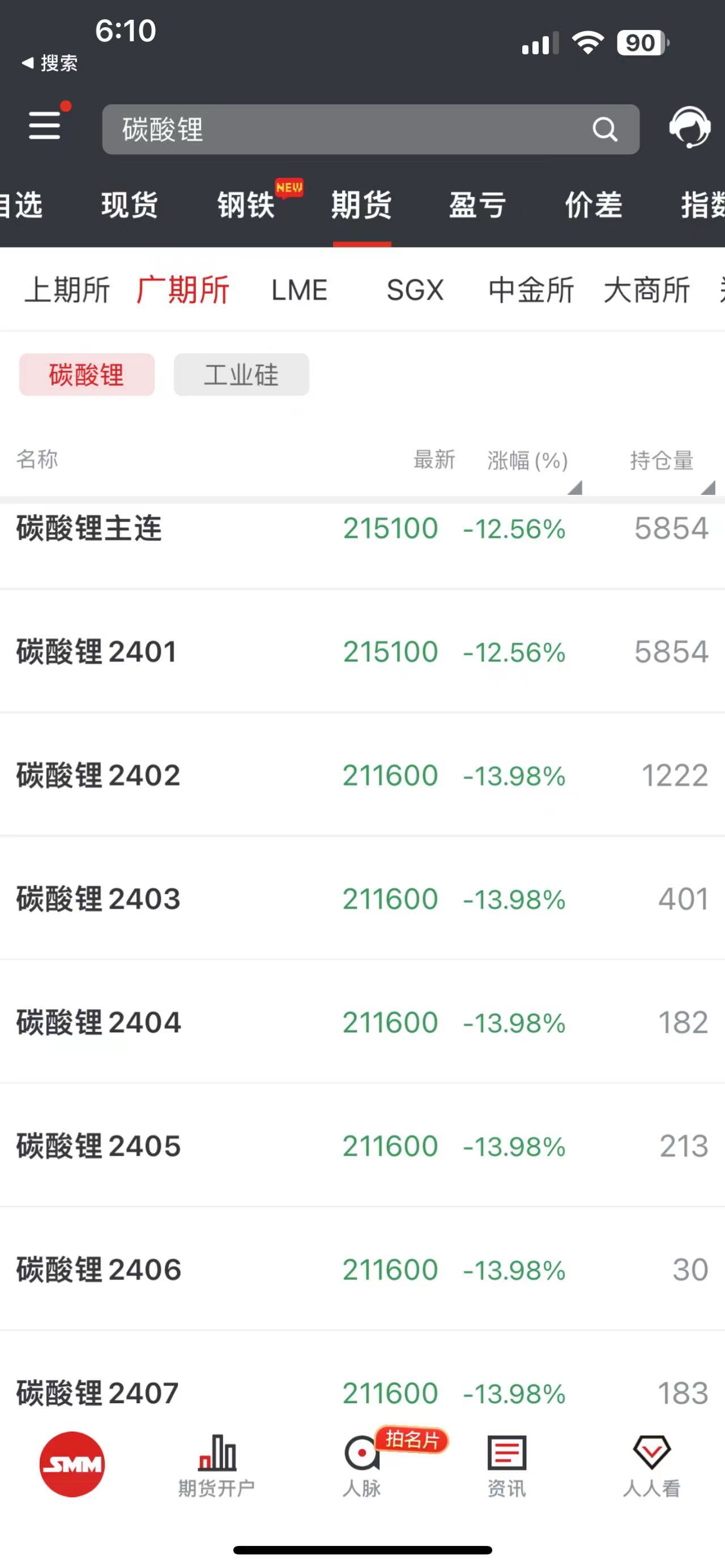The image size is (725, 1568).
Task: Switch to the 钢铁 tab
Action: [x=246, y=204]
